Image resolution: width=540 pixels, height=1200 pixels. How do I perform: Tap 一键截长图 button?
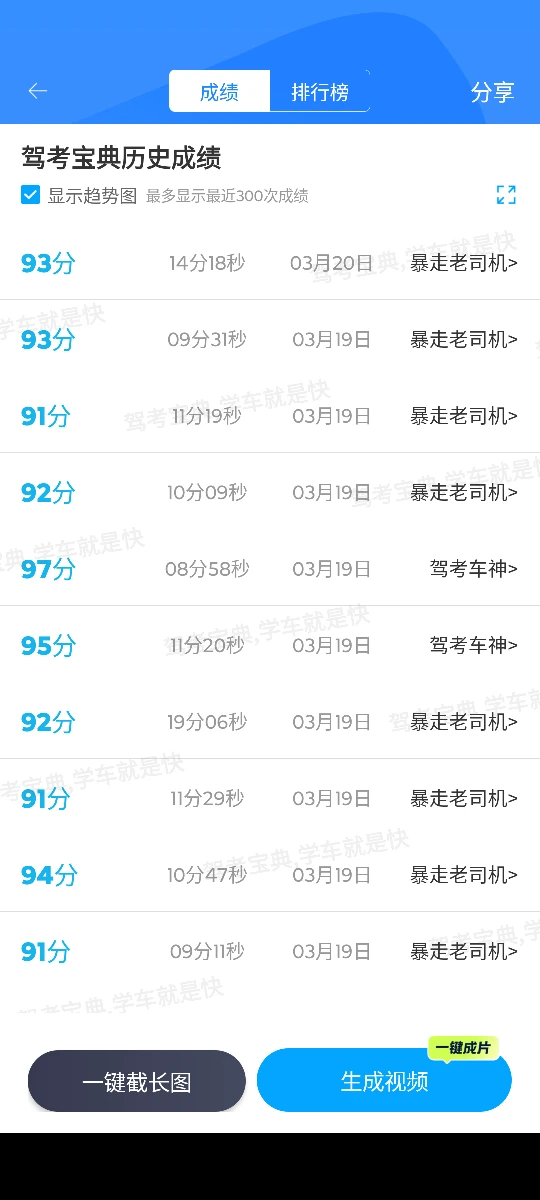137,1081
